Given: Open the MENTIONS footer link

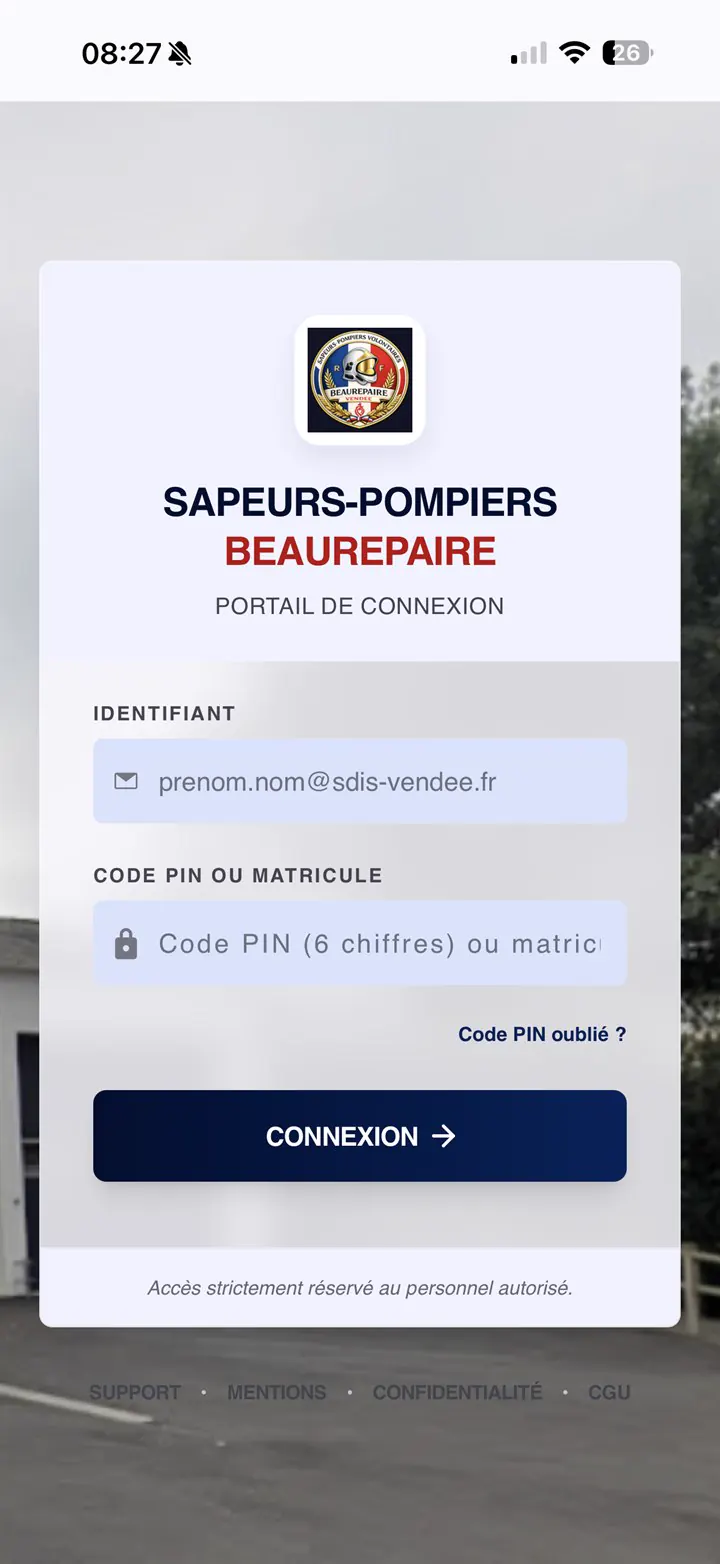Looking at the screenshot, I should point(277,1392).
